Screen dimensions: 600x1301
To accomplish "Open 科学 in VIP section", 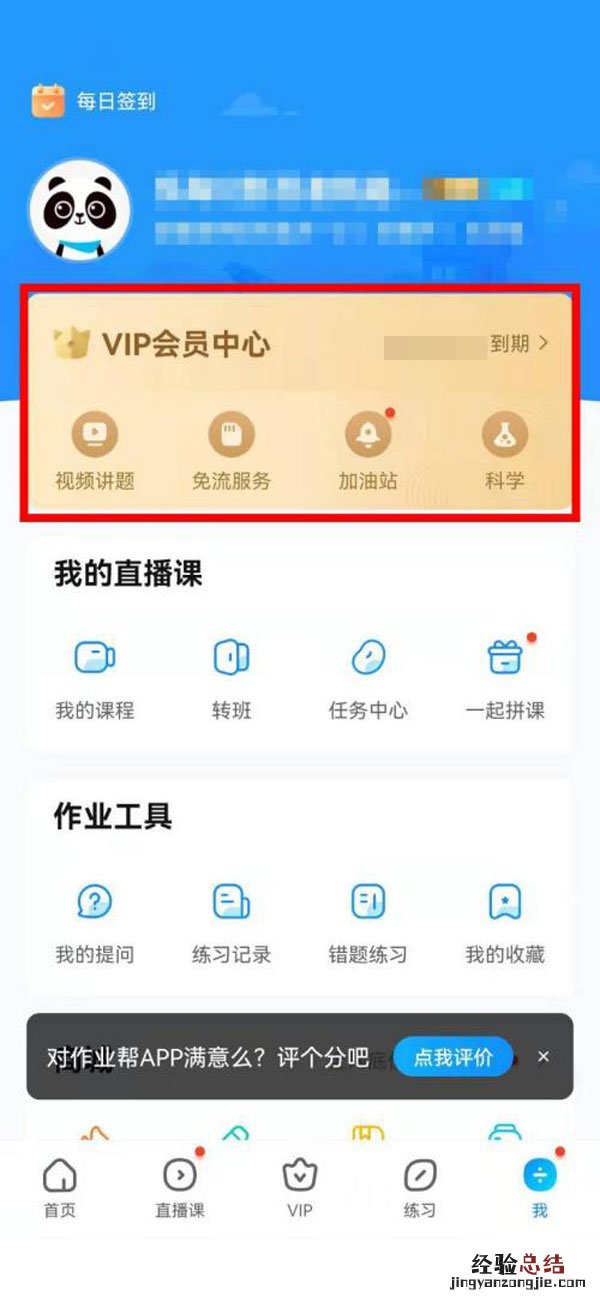I will tap(505, 452).
